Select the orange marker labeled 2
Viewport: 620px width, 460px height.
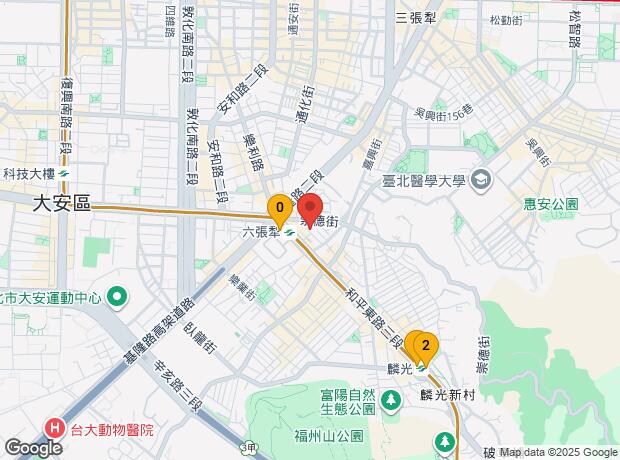point(426,347)
